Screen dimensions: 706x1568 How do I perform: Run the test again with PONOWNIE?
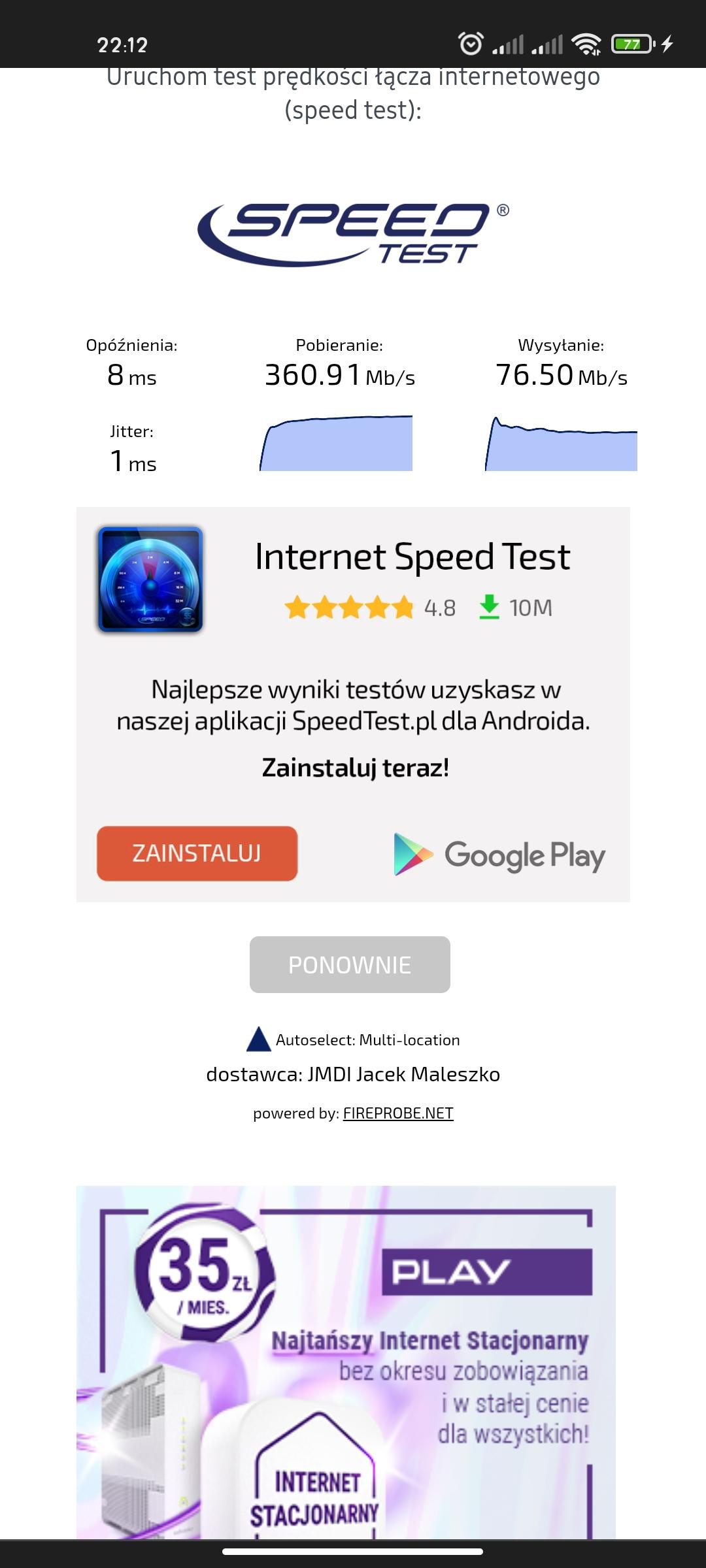[x=350, y=964]
